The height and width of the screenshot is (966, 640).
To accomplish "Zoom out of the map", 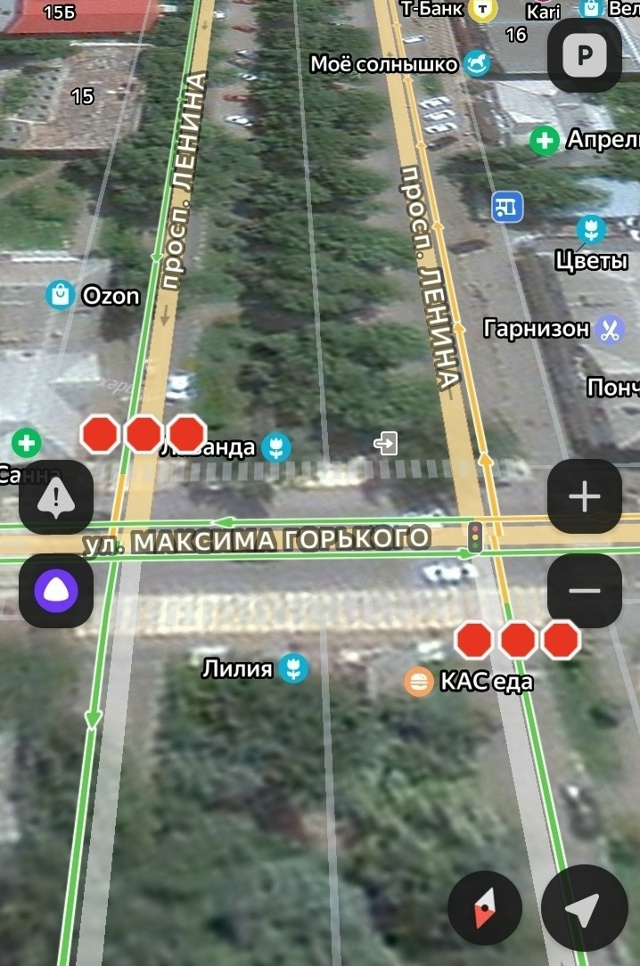I will tap(584, 590).
